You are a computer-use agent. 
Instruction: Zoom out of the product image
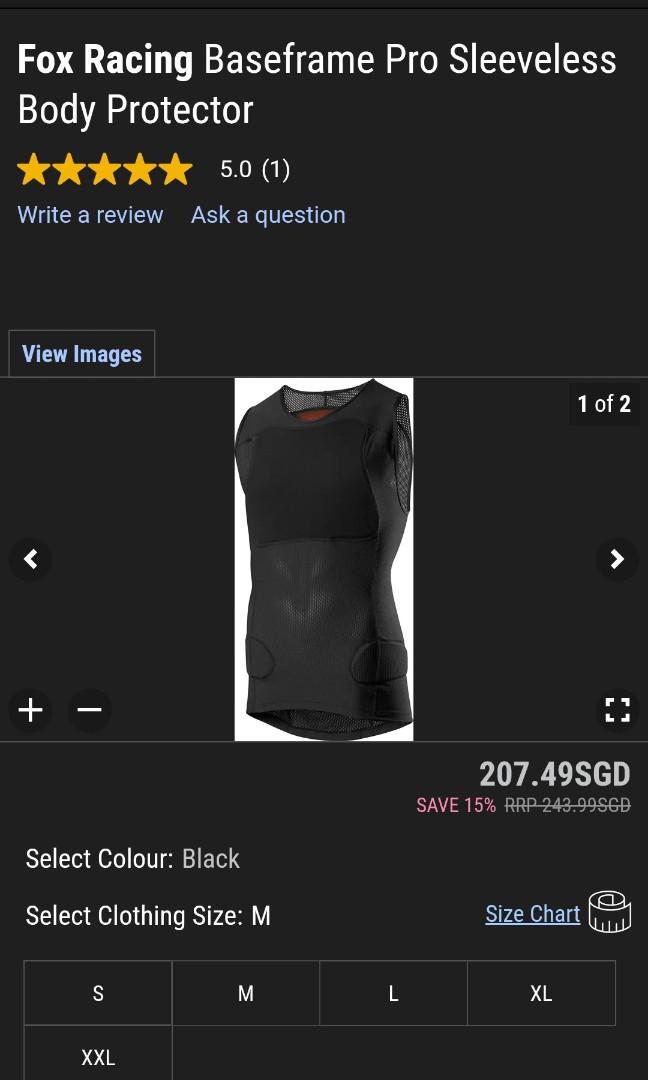tap(90, 710)
